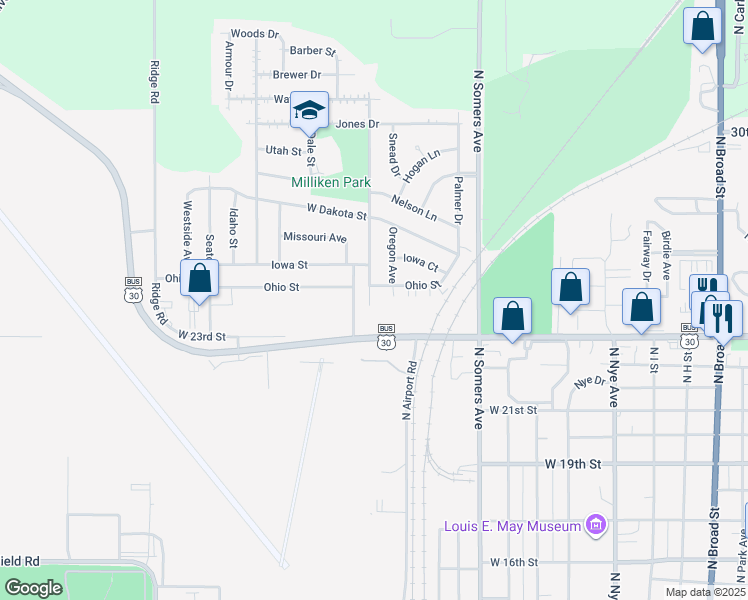Viewport: 748px width, 600px height.
Task: Open the Louis E. May Museum marker
Action: [x=596, y=525]
